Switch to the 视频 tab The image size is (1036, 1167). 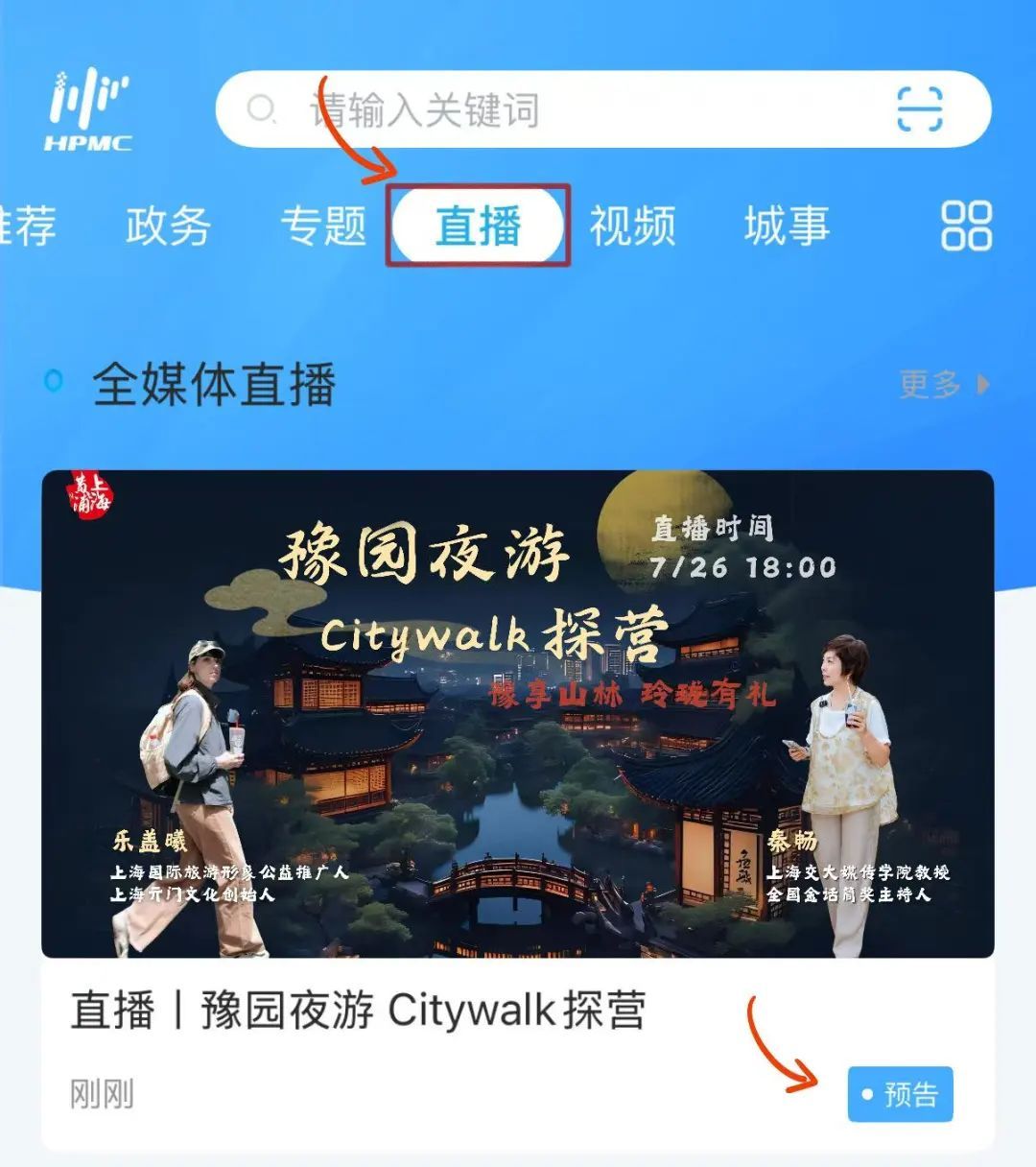[x=632, y=226]
